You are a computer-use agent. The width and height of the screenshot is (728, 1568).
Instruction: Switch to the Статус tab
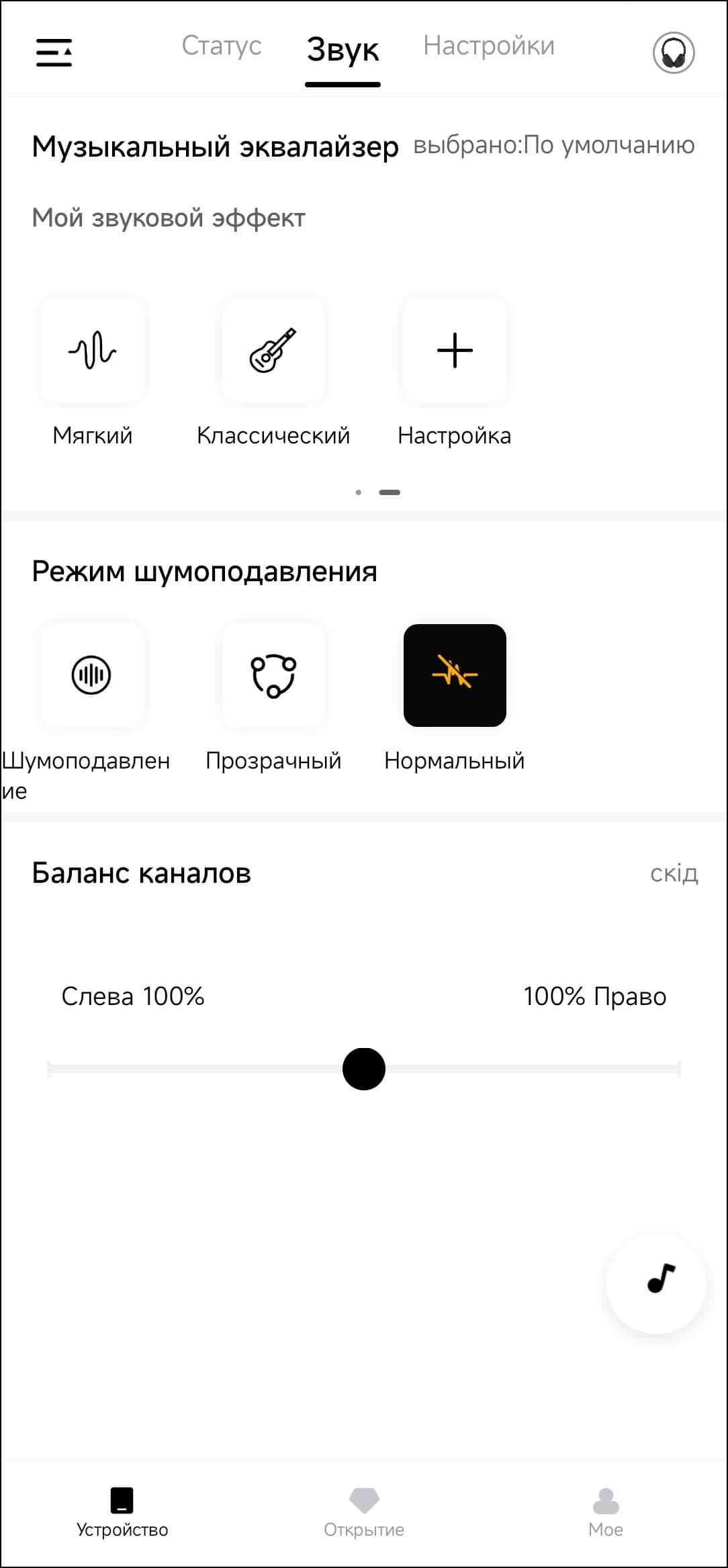click(x=222, y=46)
